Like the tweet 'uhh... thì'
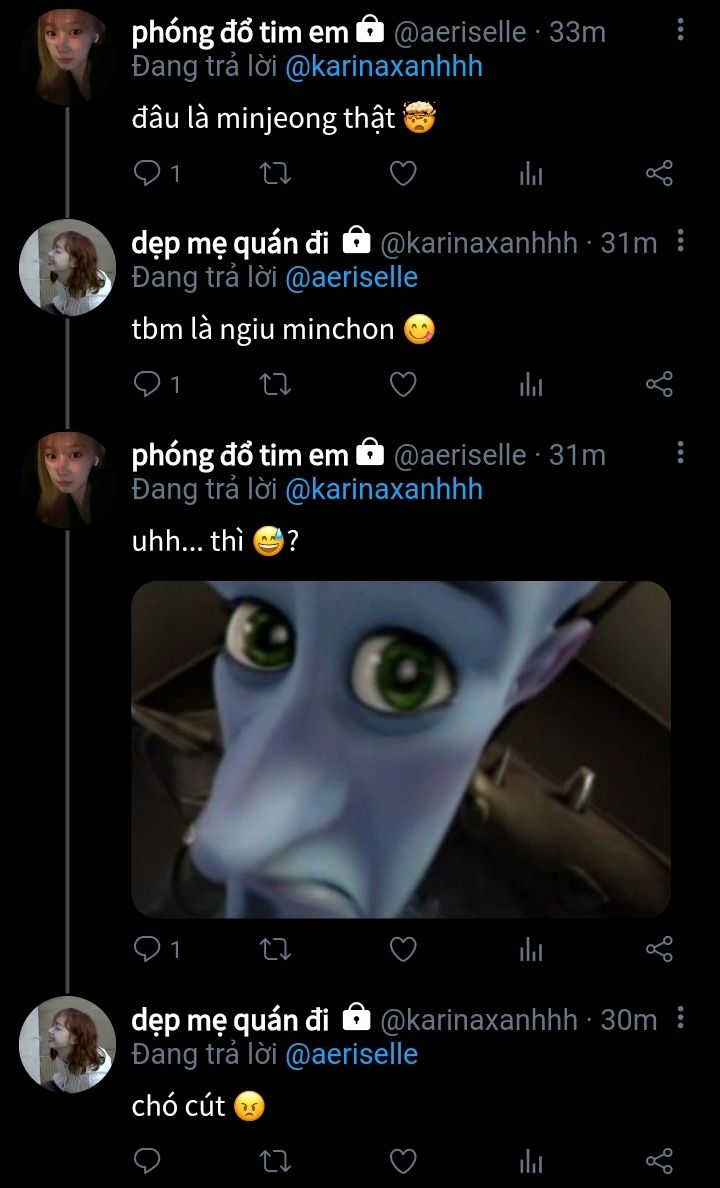Viewport: 720px width, 1188px height. coord(402,949)
